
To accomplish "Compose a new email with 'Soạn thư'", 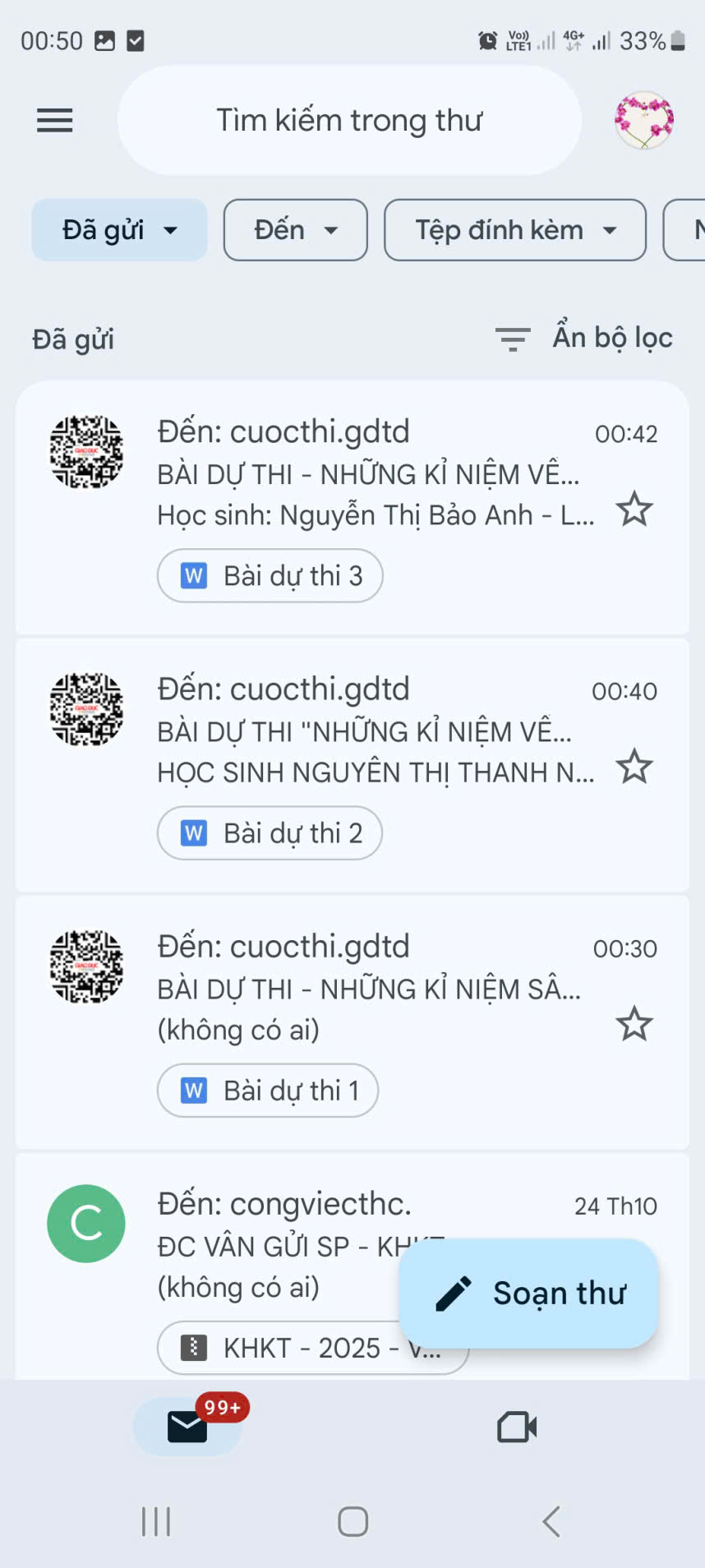I will click(x=529, y=1294).
